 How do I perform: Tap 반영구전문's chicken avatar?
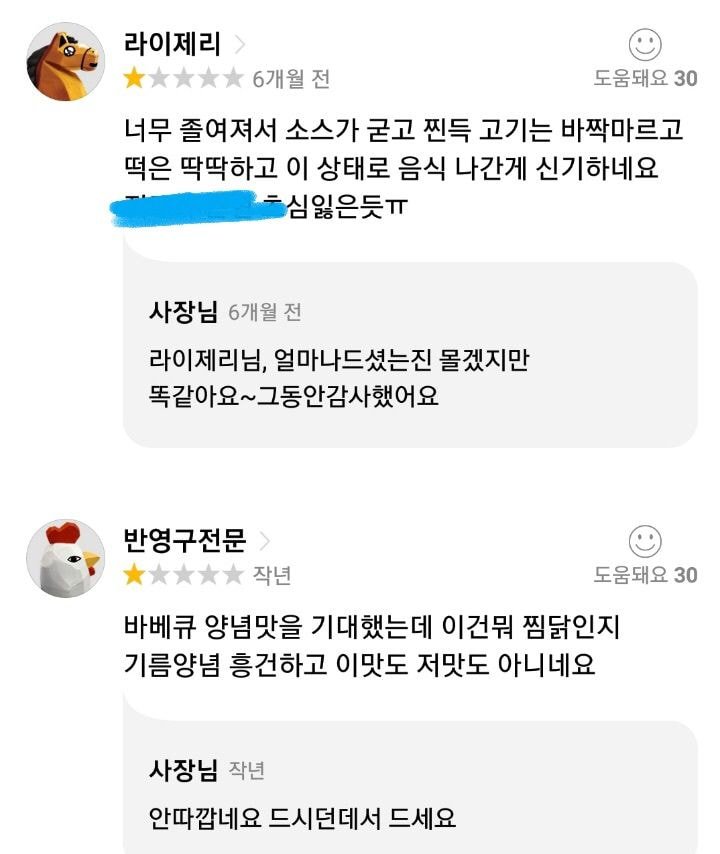64,558
